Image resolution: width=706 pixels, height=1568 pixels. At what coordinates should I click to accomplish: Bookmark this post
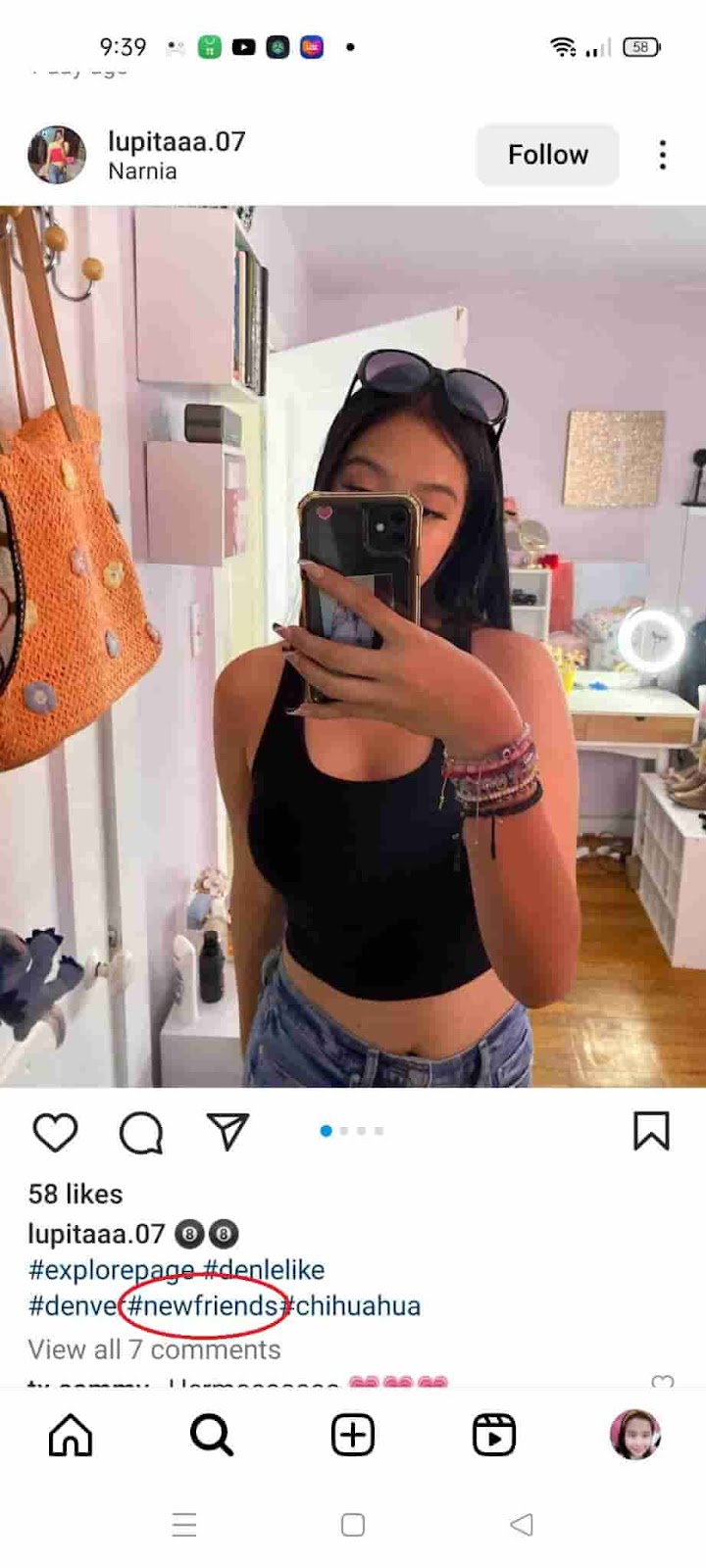[651, 1131]
